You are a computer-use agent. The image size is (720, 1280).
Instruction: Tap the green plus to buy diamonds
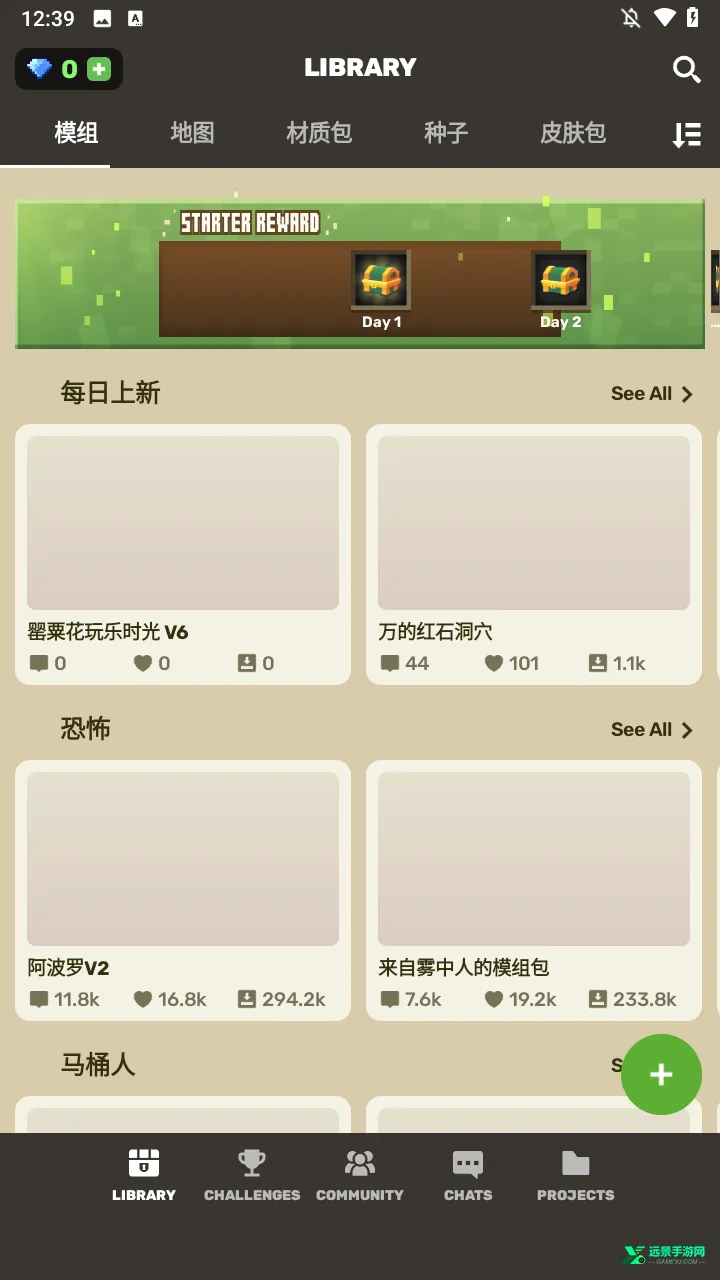(x=98, y=69)
